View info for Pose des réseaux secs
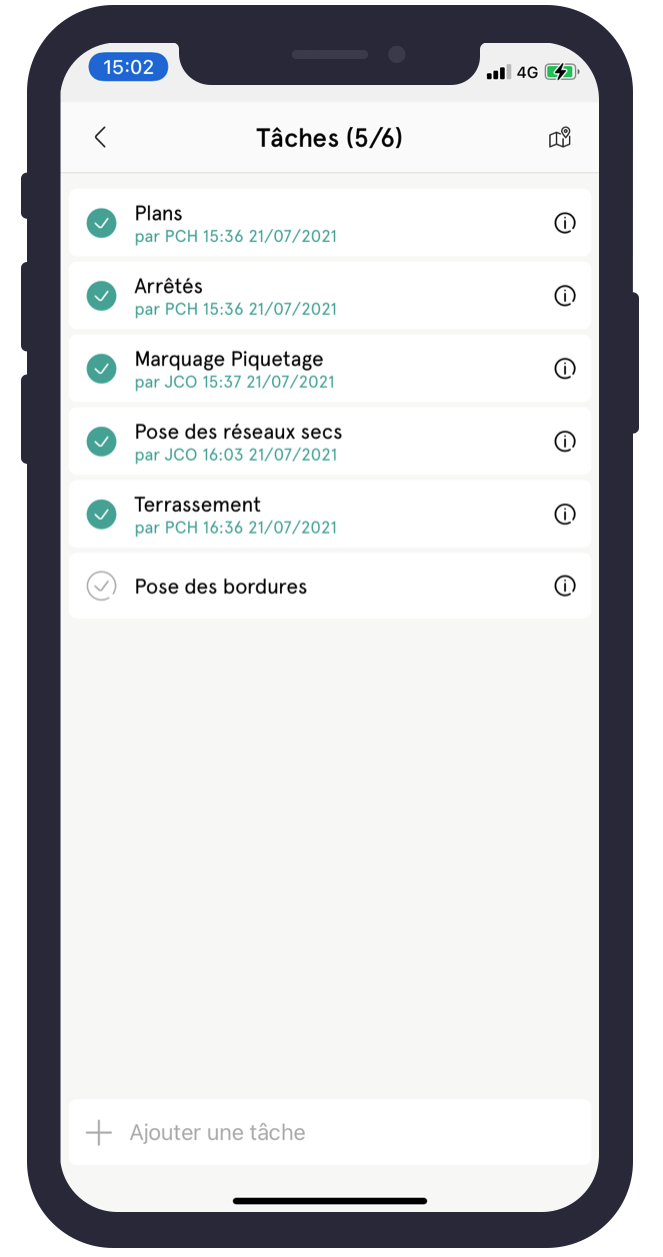Image resolution: width=663 pixels, height=1257 pixels. [565, 441]
